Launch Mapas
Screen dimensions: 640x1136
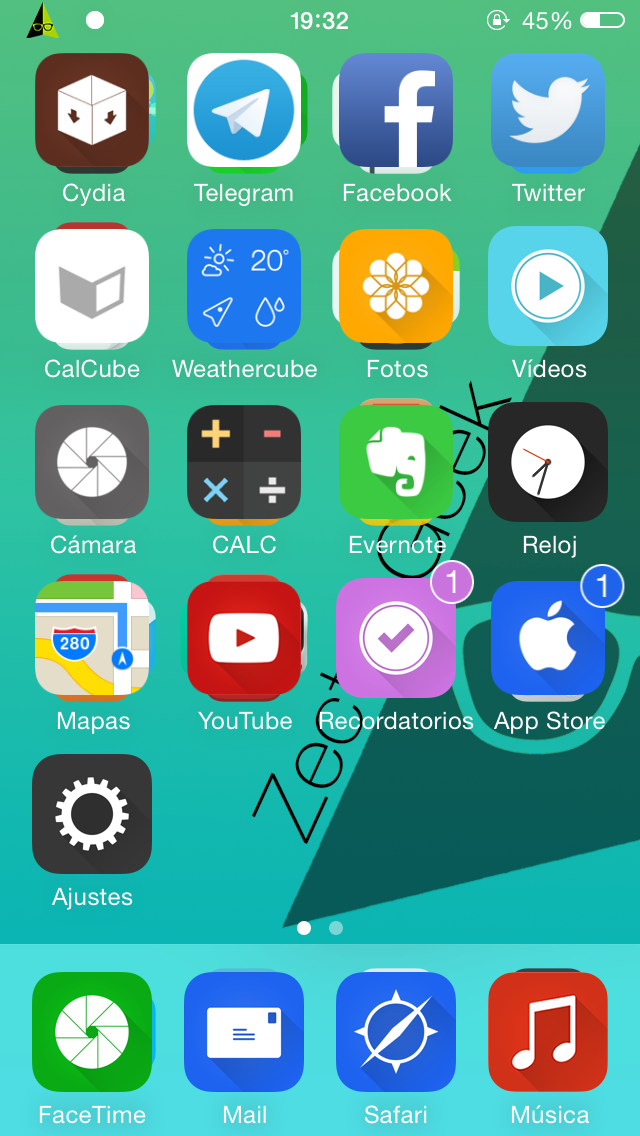tap(92, 638)
